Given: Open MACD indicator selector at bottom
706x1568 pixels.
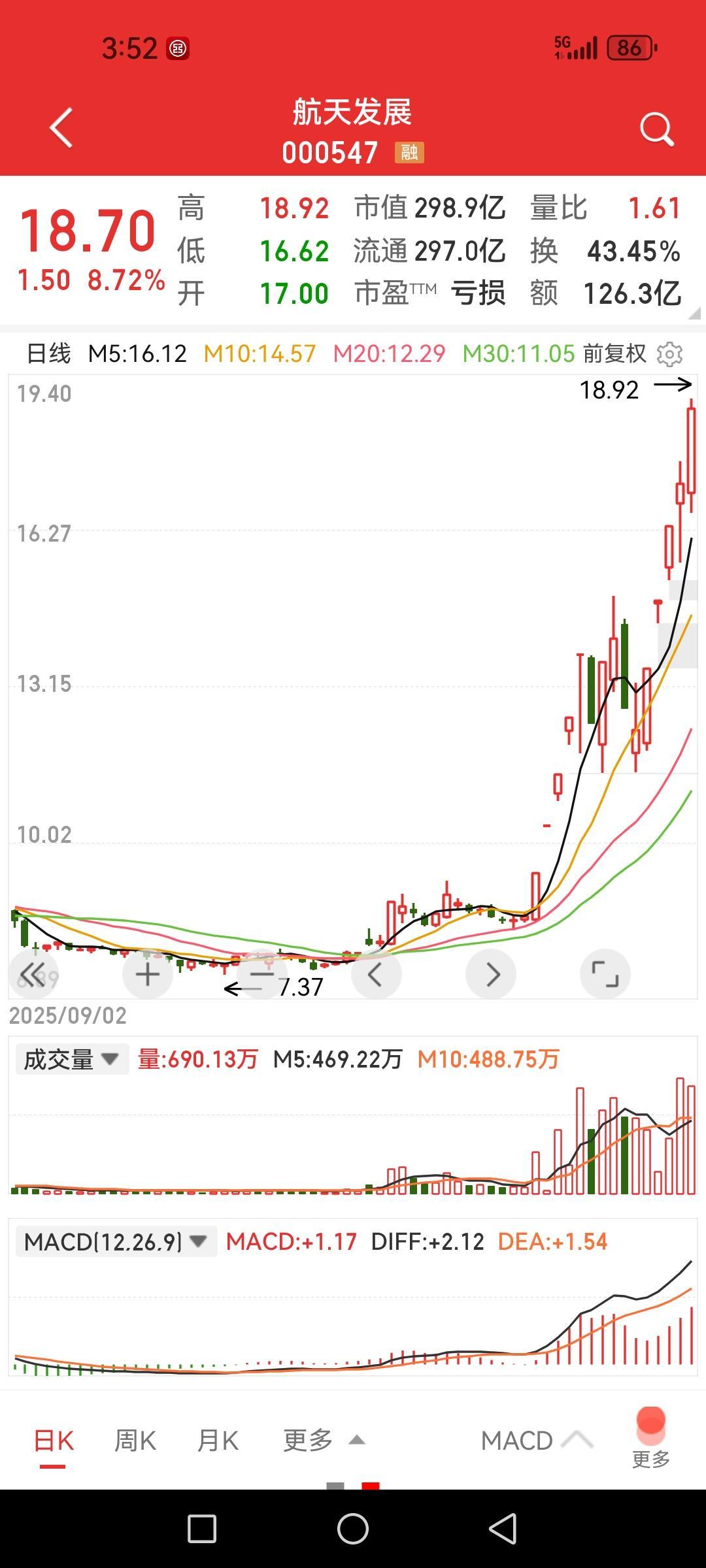Looking at the screenshot, I should point(536,1441).
